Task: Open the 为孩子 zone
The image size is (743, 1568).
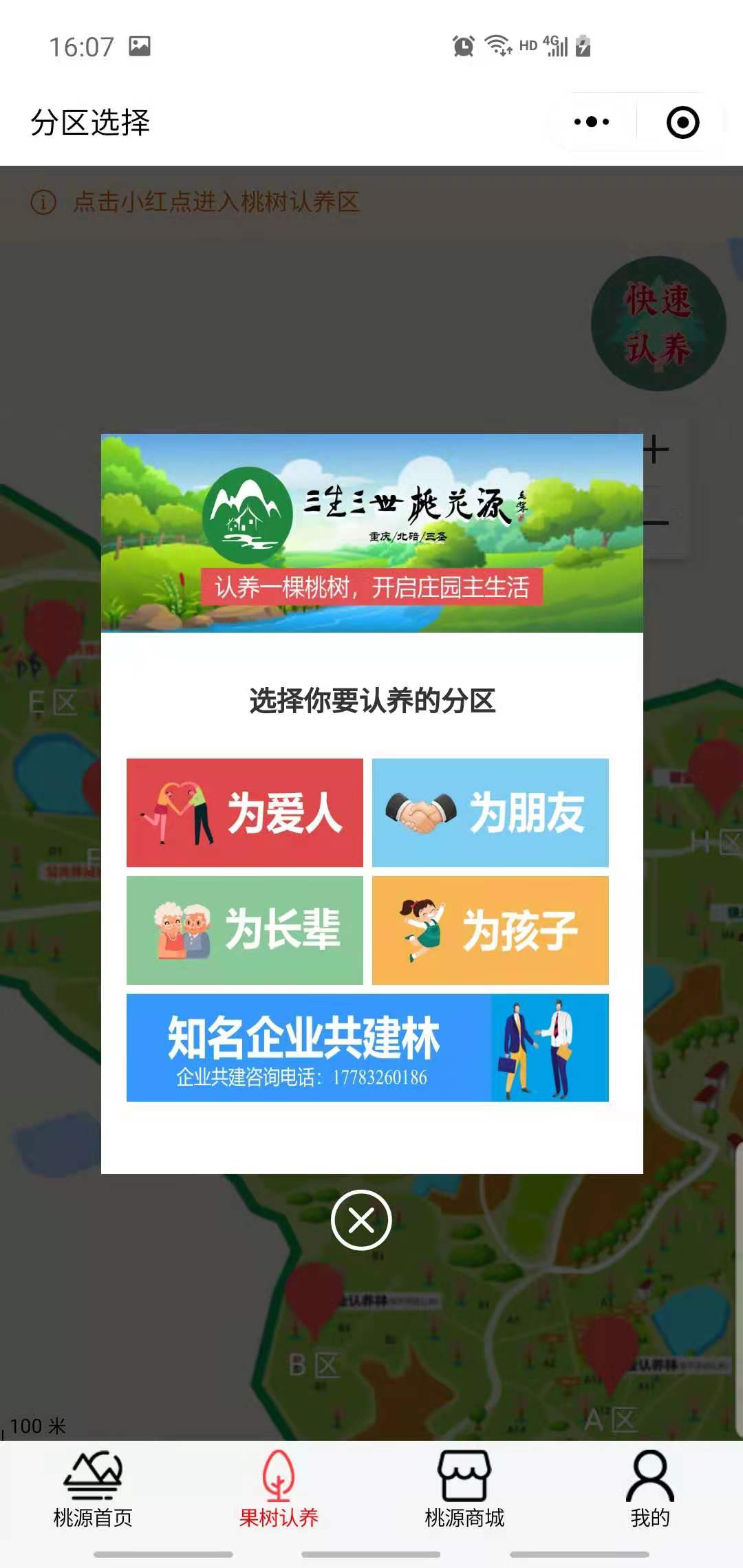Action: point(490,930)
